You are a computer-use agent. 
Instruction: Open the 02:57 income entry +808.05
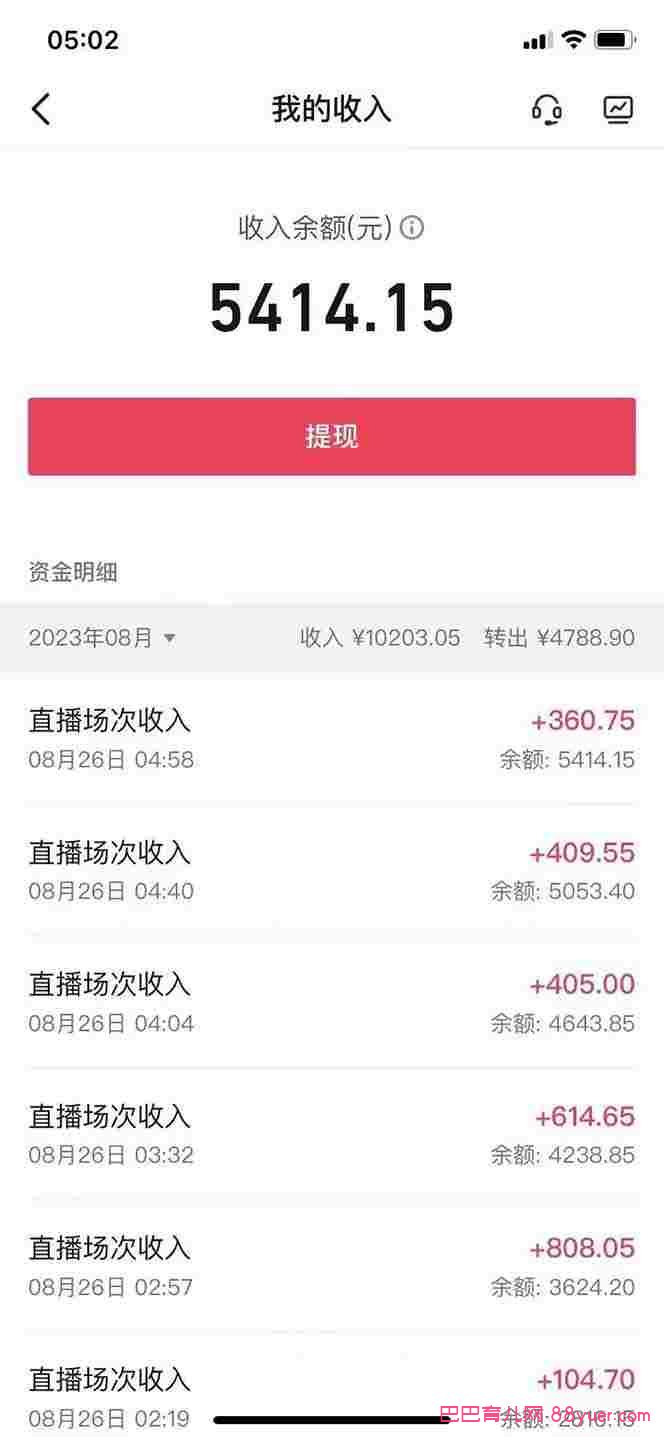332,1267
